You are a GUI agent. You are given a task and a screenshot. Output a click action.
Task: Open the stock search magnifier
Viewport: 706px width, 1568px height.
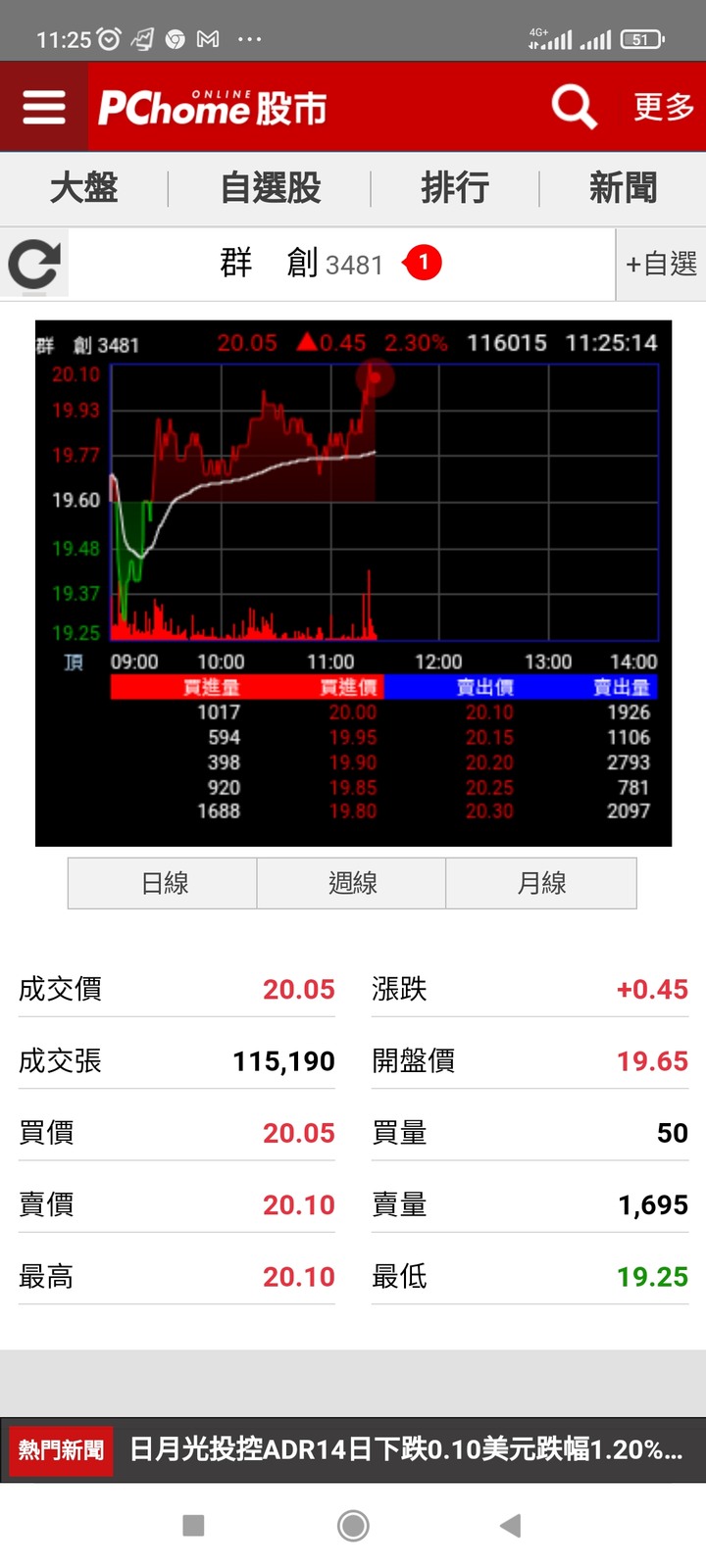point(574,106)
